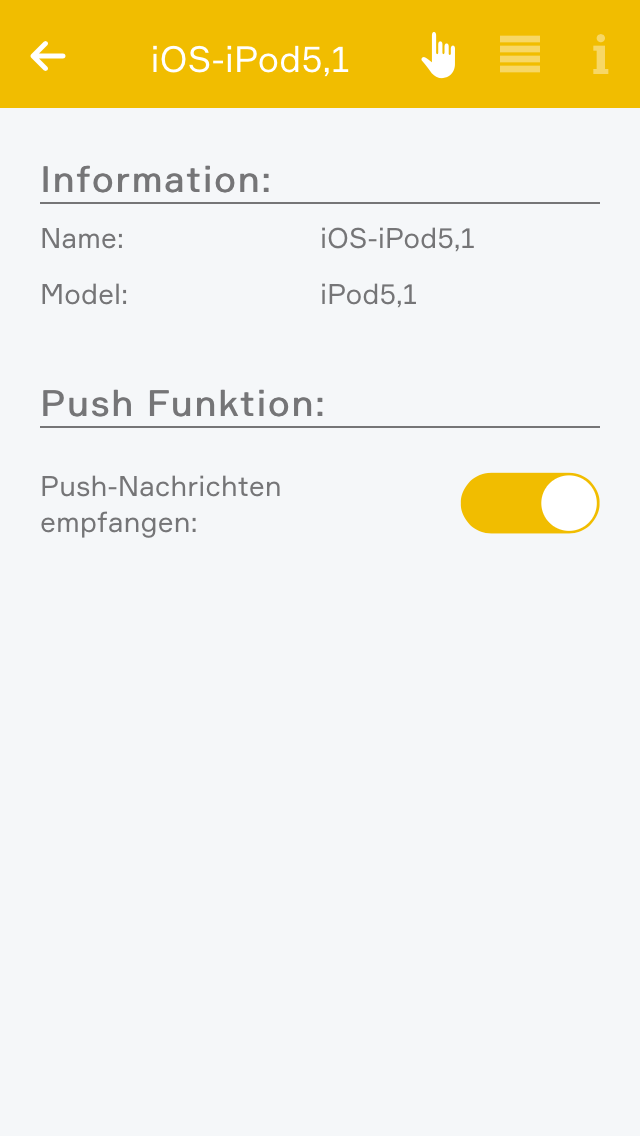Disable Push-Nachrichten empfangen switch
The image size is (640, 1136).
point(529,503)
